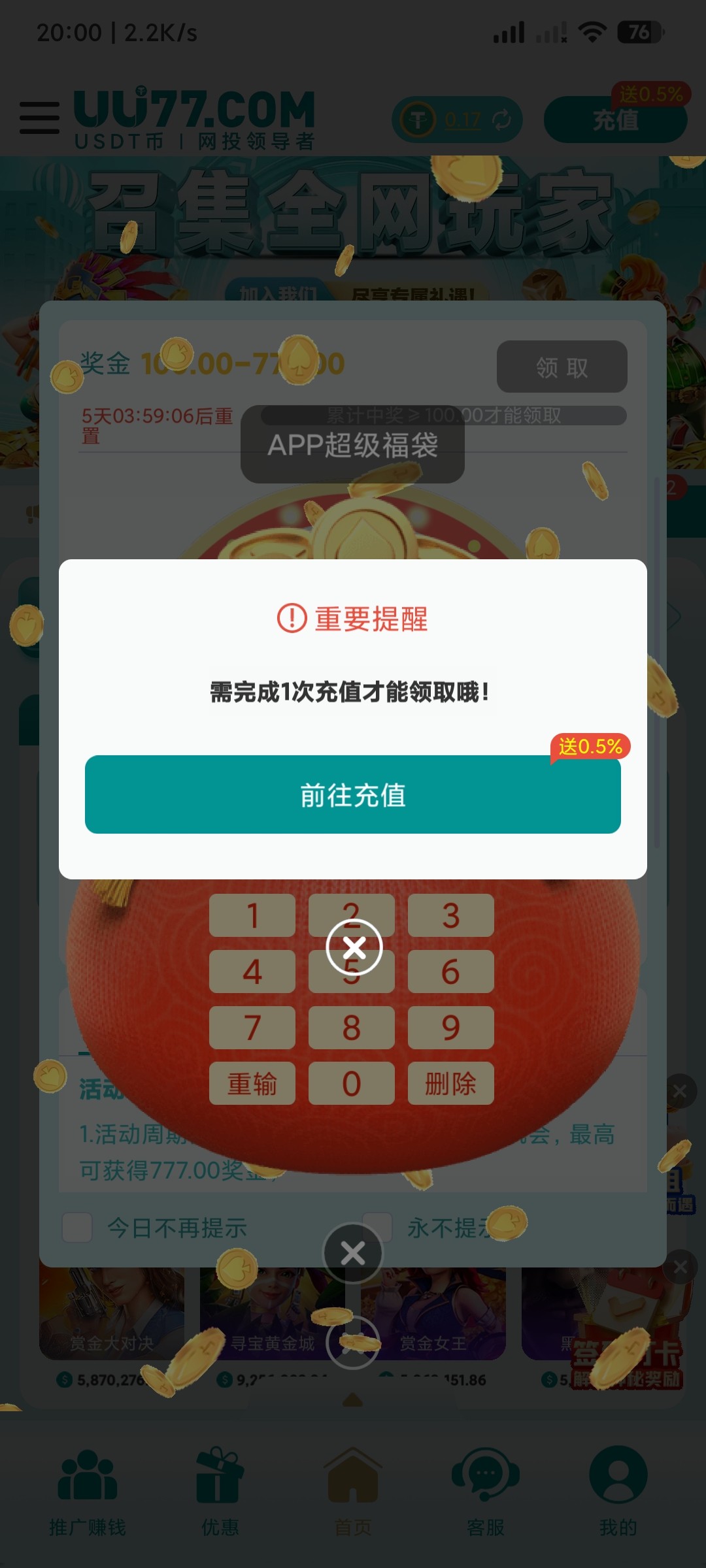
Task: Tap the 充值 button in the header
Action: pyautogui.click(x=615, y=120)
